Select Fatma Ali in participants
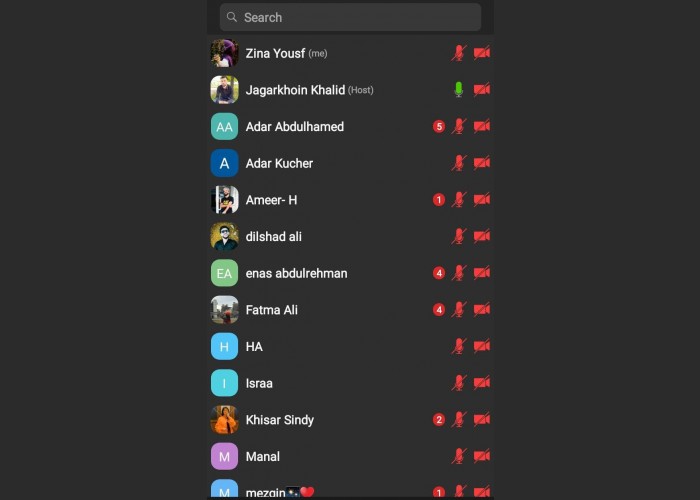 click(x=271, y=310)
